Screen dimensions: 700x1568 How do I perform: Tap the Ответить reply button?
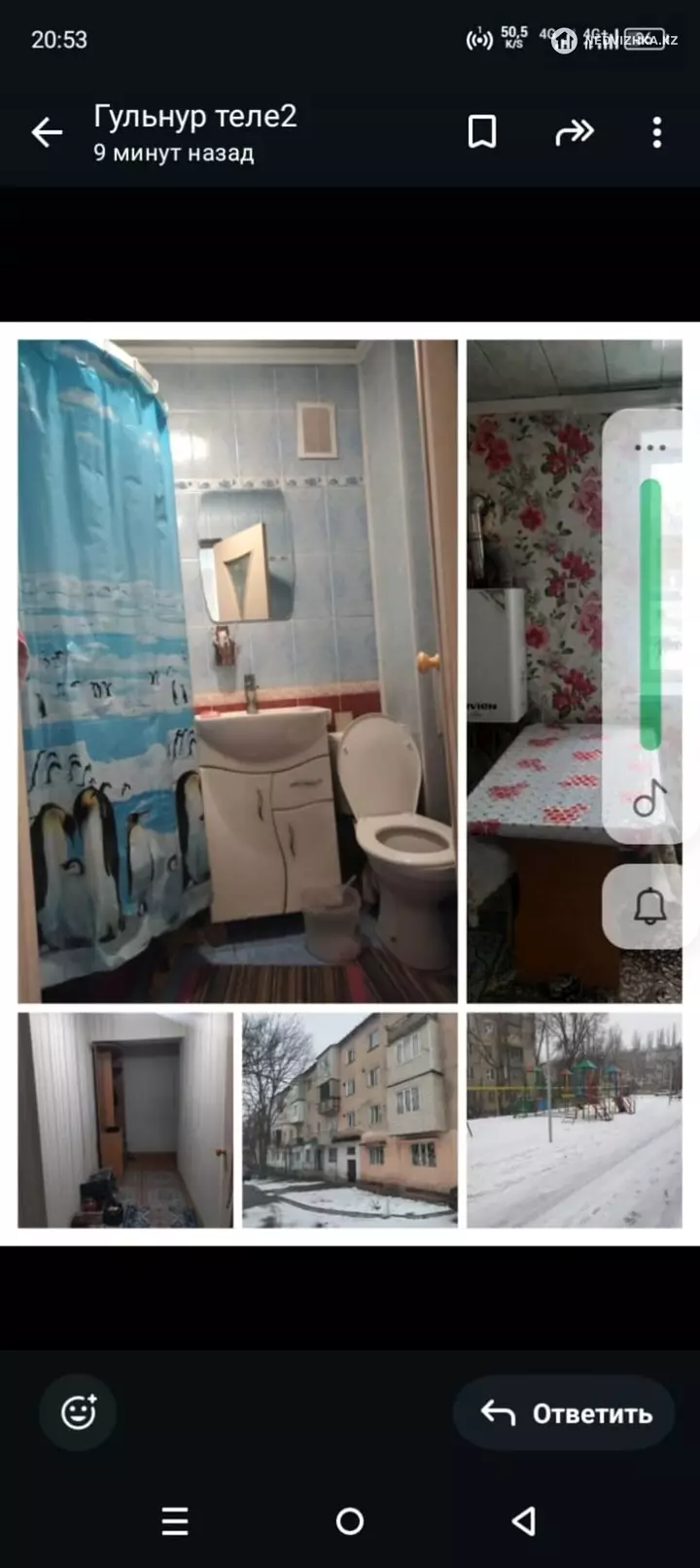coord(565,1413)
